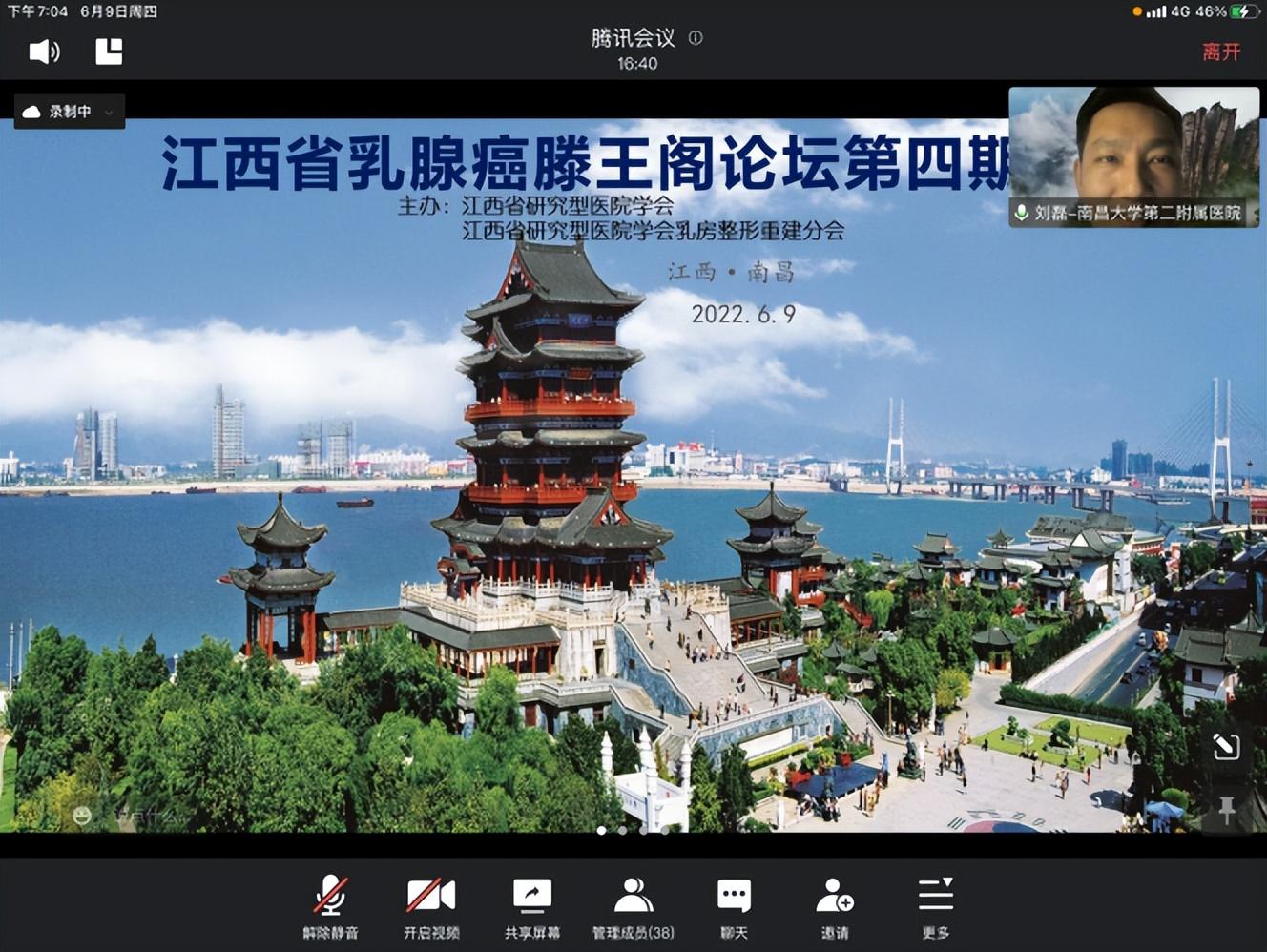Switch the meeting layout view

pos(109,52)
